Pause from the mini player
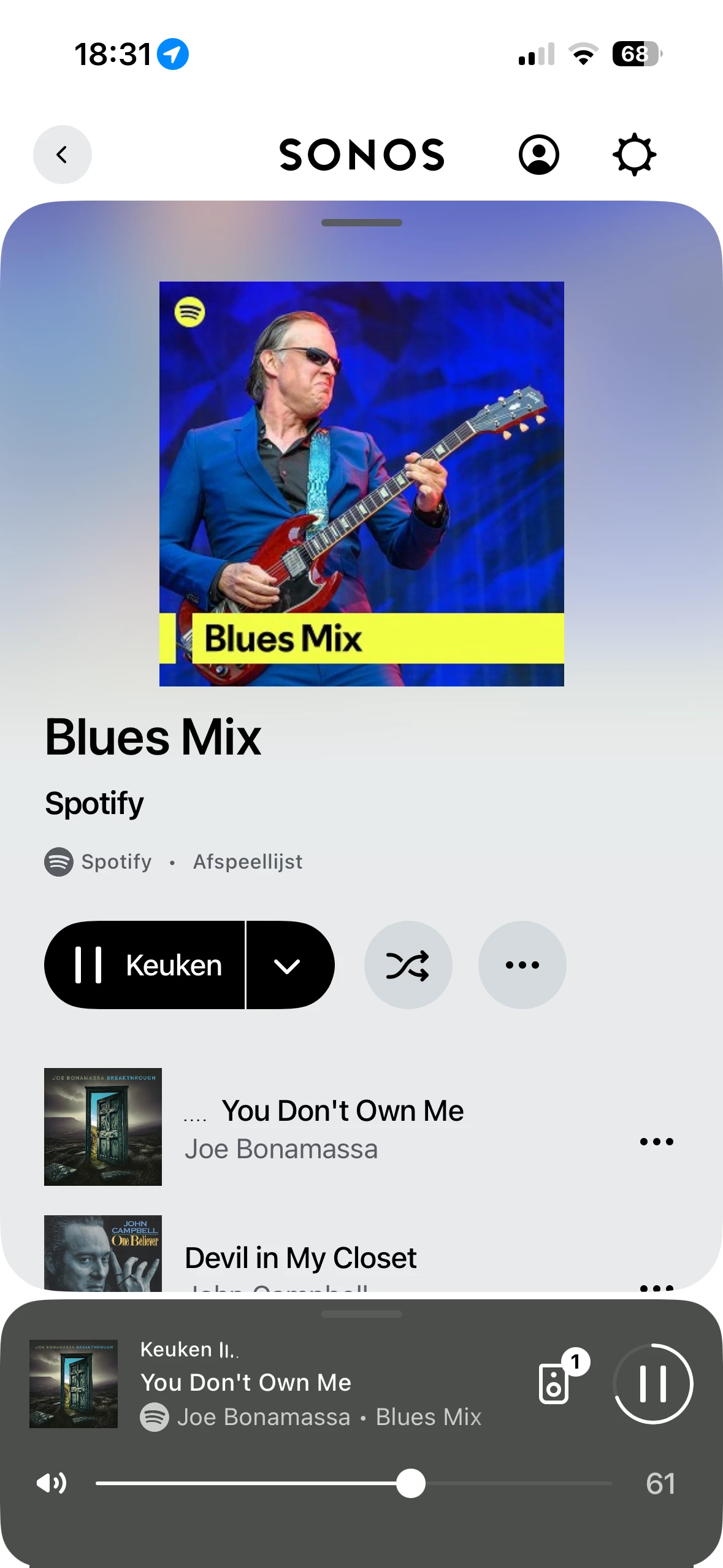 pos(653,1383)
